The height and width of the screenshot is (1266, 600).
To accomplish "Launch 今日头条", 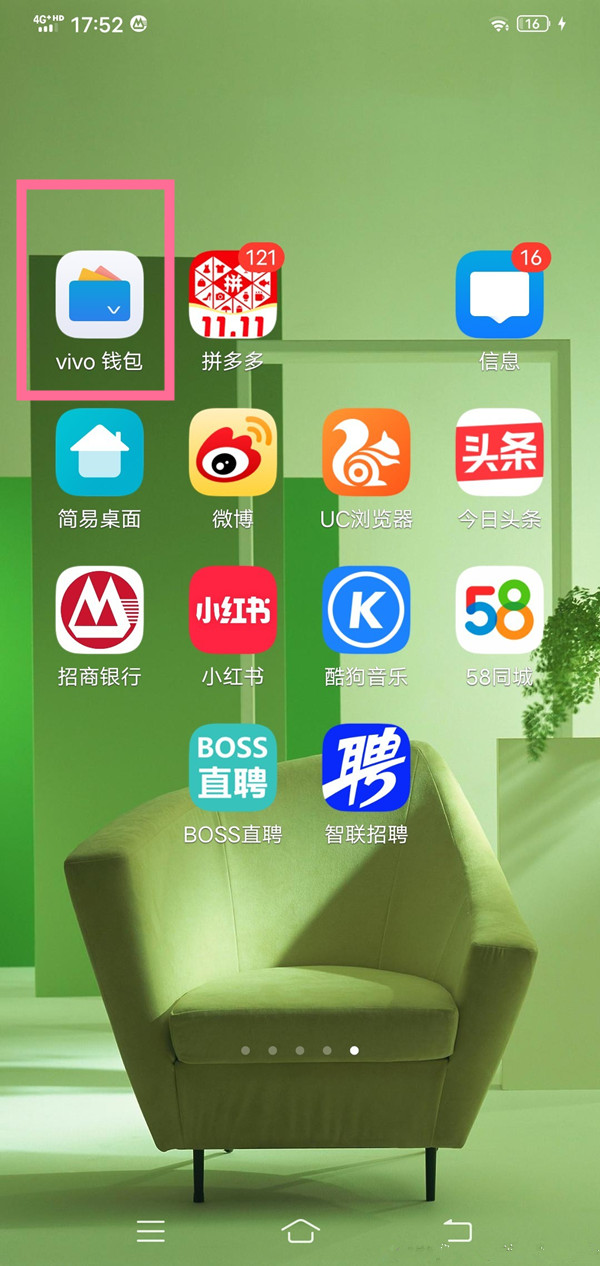I will (x=499, y=452).
